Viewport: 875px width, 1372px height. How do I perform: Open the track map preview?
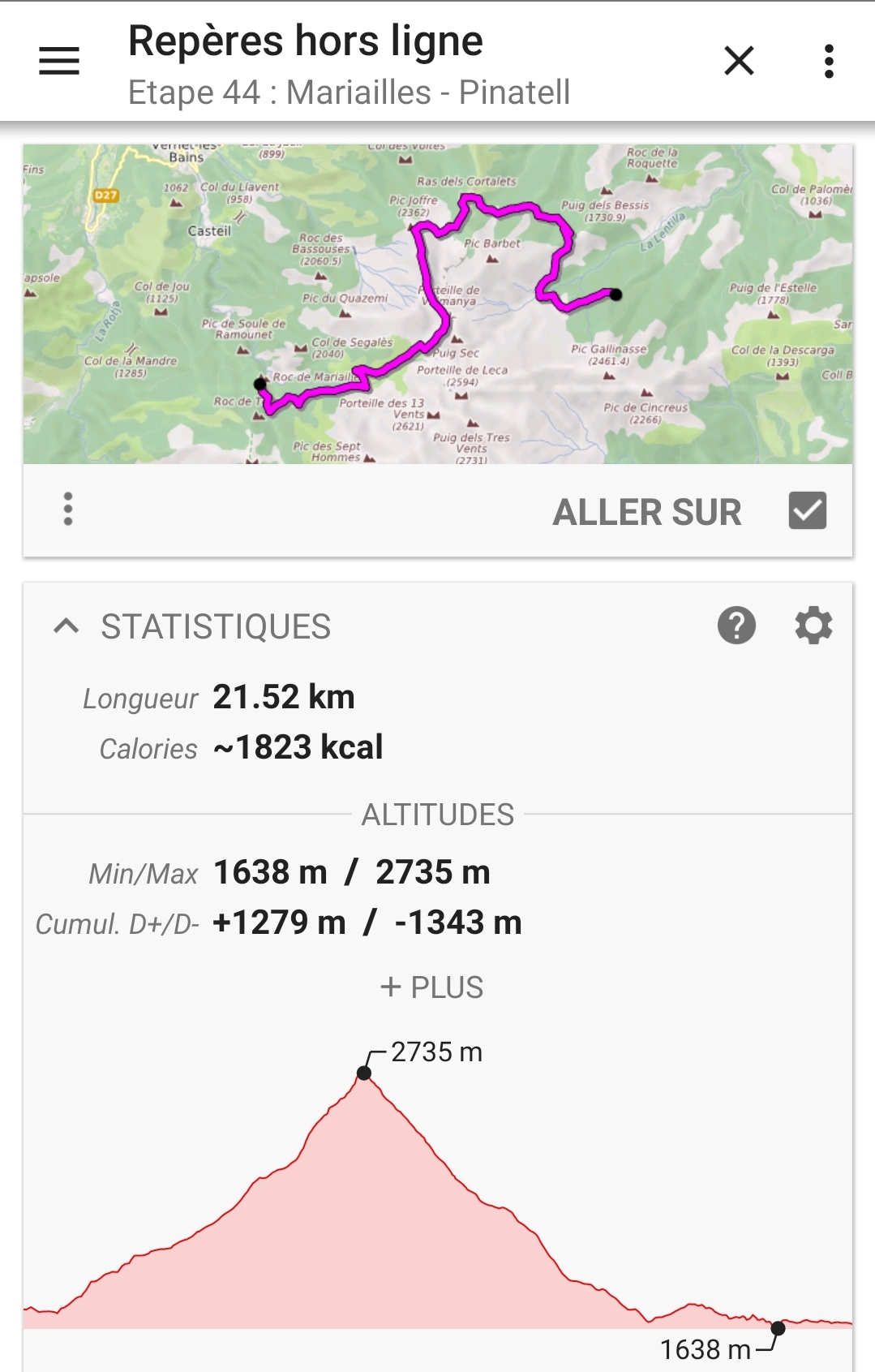pos(438,304)
